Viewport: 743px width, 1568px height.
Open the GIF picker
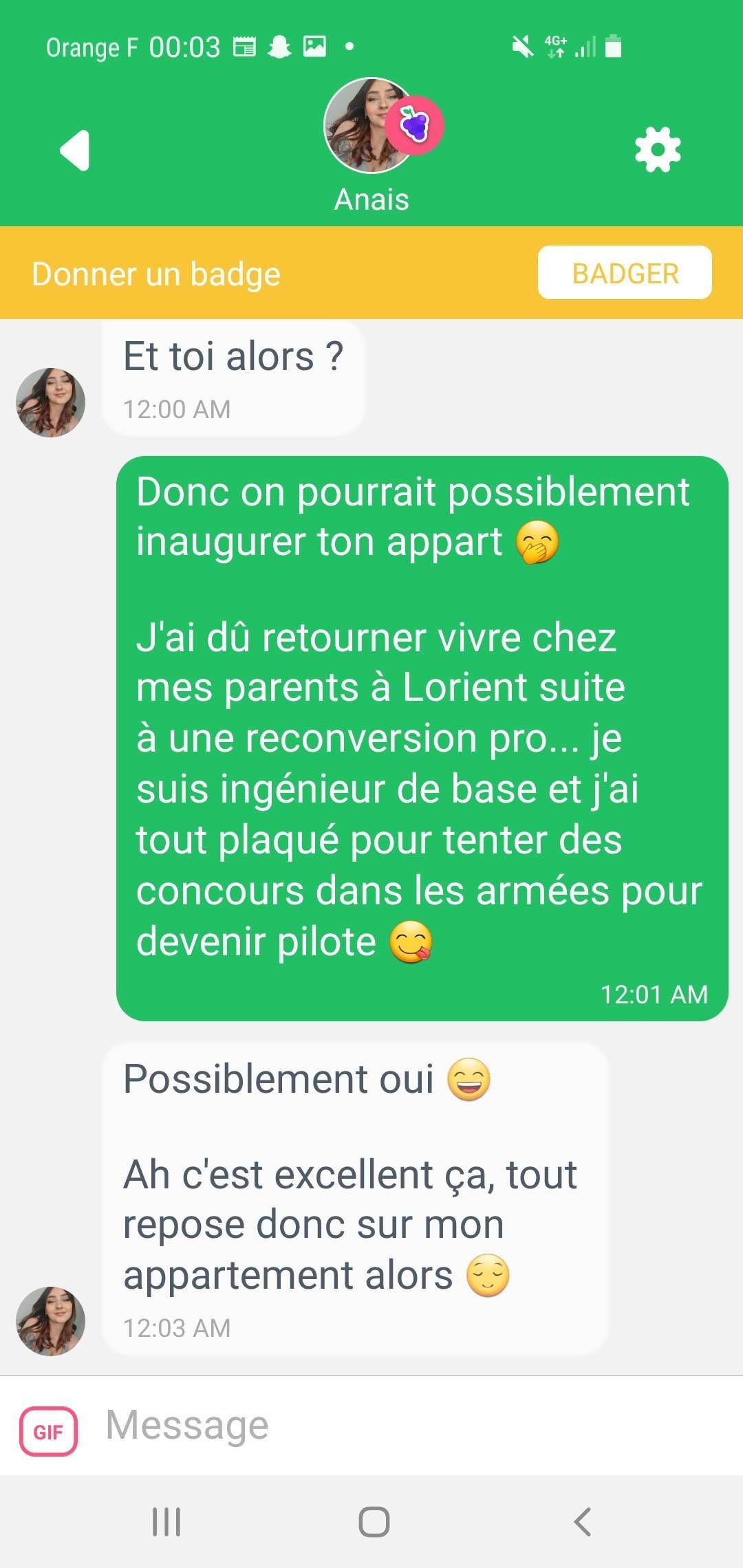pyautogui.click(x=48, y=1432)
